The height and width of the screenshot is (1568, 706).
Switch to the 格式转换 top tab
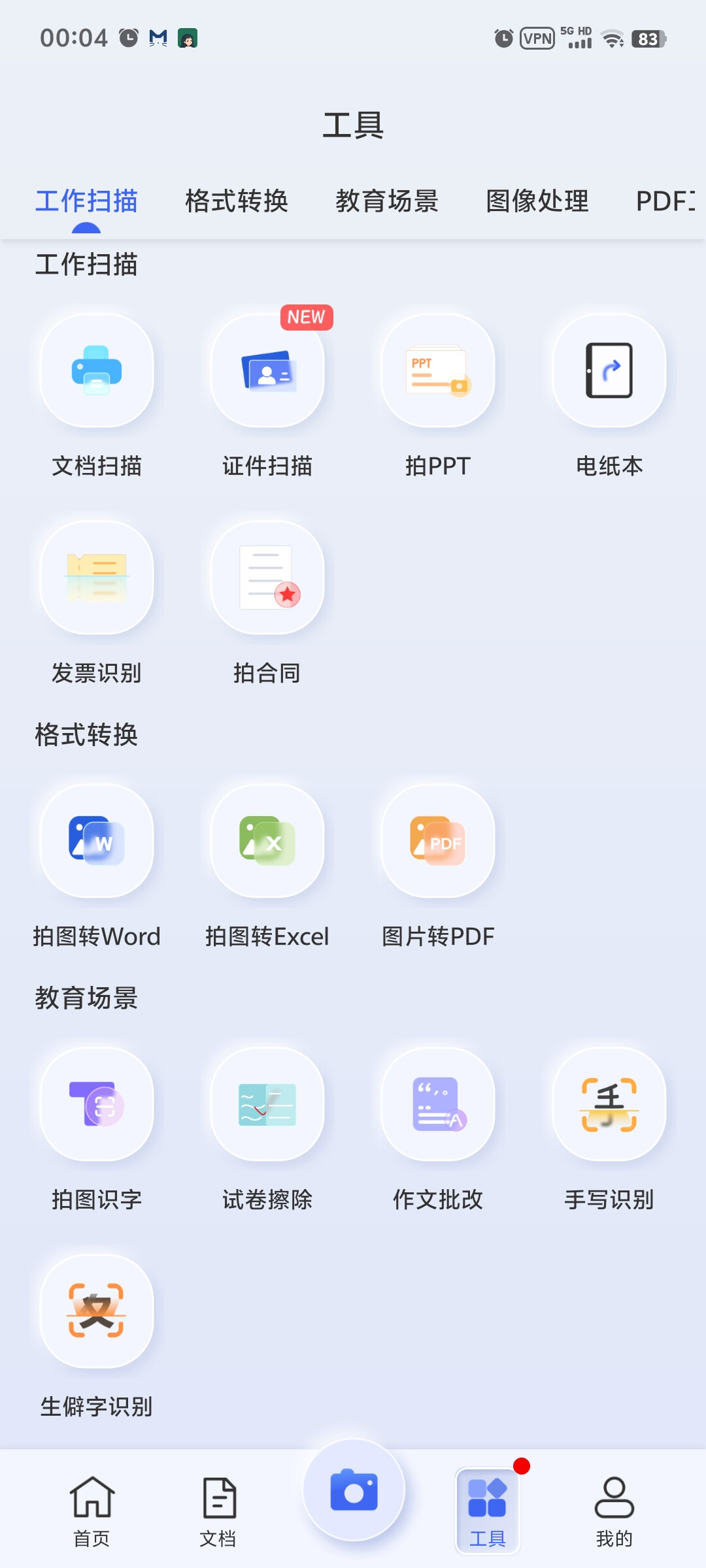237,201
